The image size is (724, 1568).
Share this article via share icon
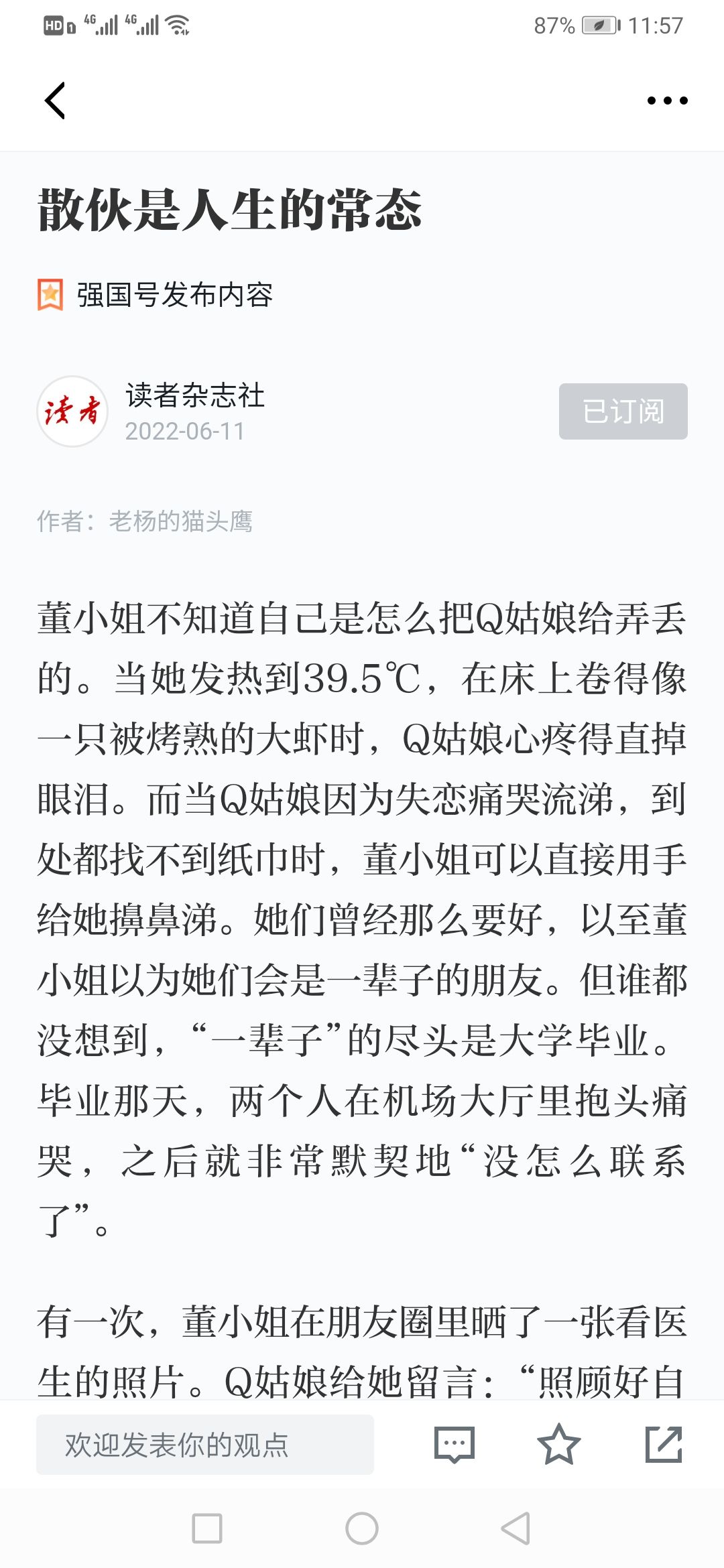click(664, 1445)
